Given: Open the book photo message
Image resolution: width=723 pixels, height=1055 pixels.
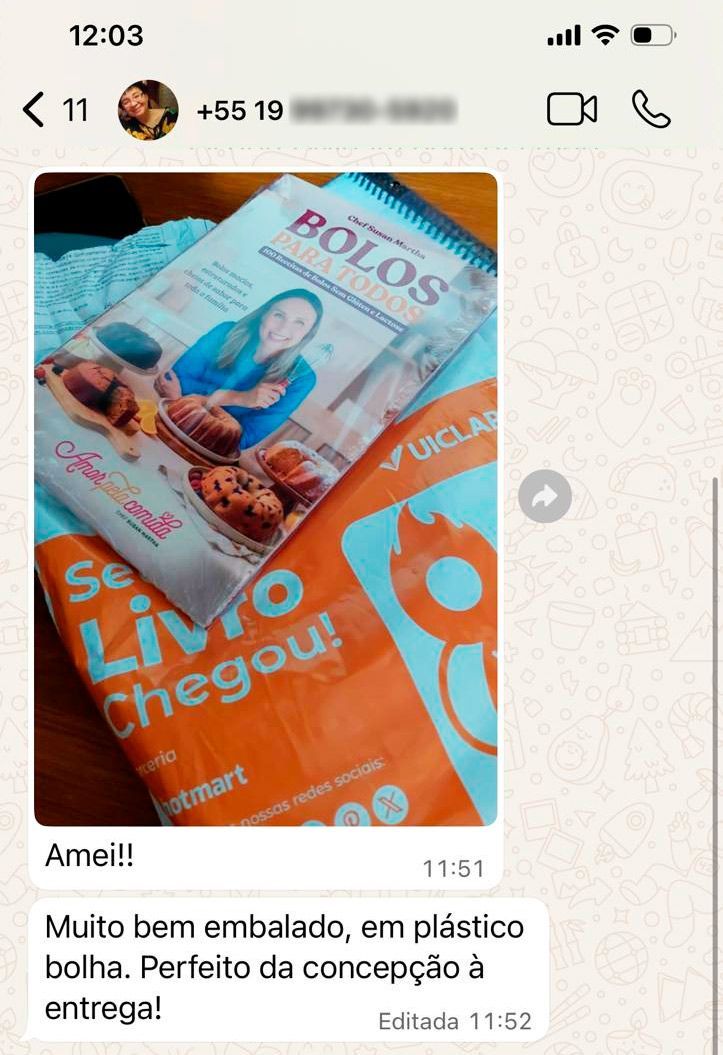Looking at the screenshot, I should pos(266,498).
